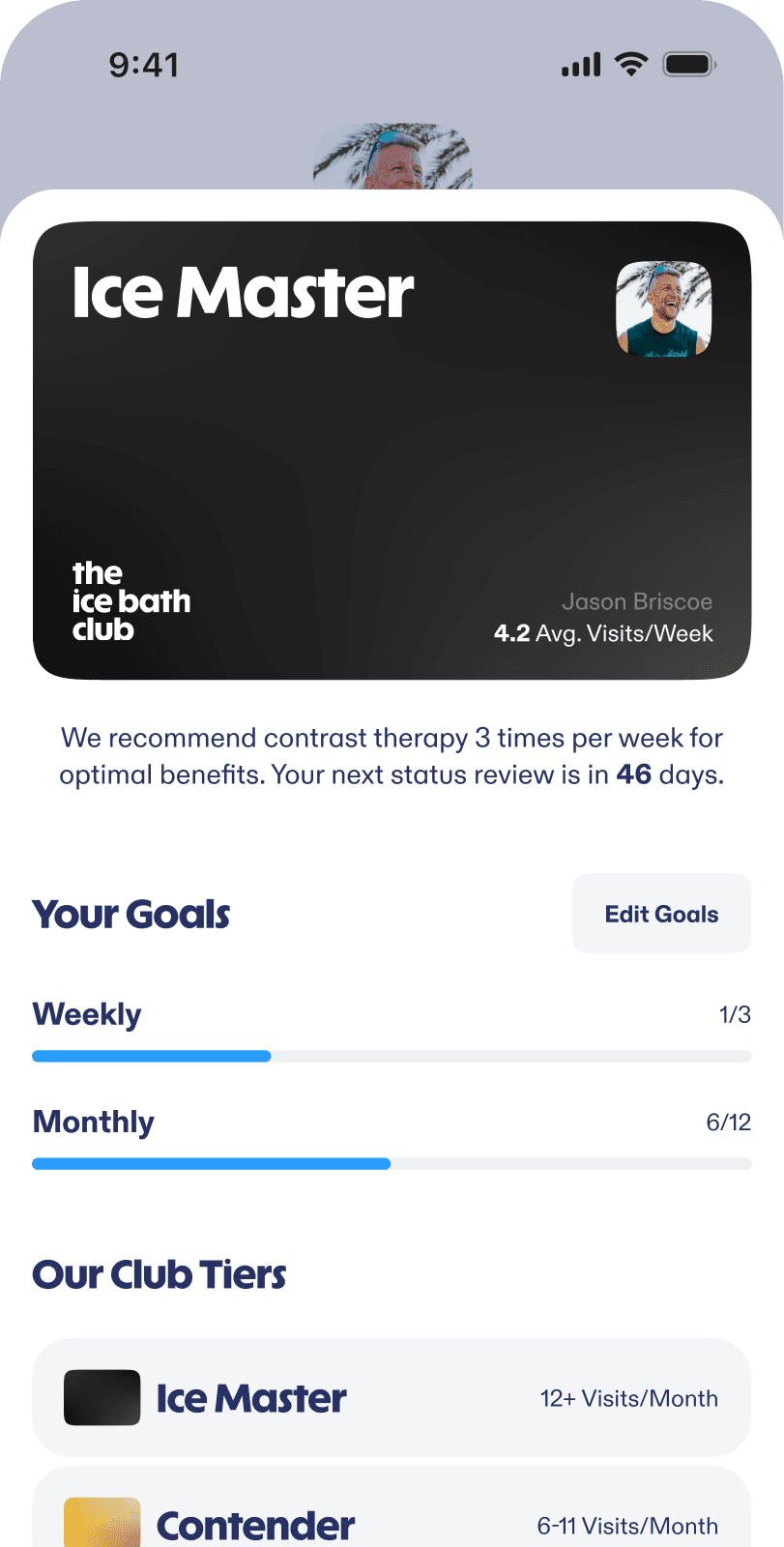This screenshot has height=1547, width=784.
Task: Expand the Contender tier details
Action: [392, 1525]
